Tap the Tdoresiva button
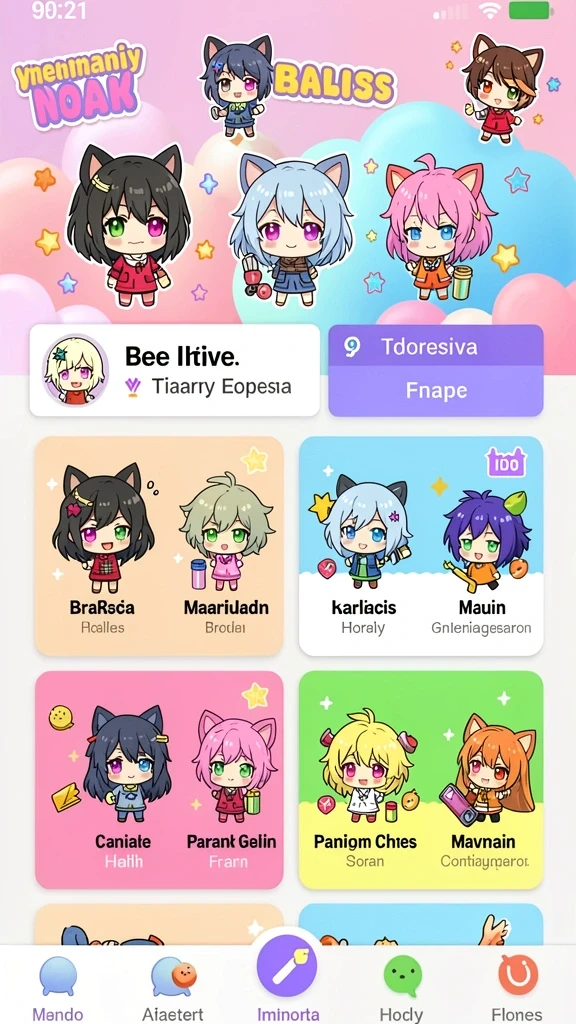Screen dimensions: 576x1024 tap(436, 347)
